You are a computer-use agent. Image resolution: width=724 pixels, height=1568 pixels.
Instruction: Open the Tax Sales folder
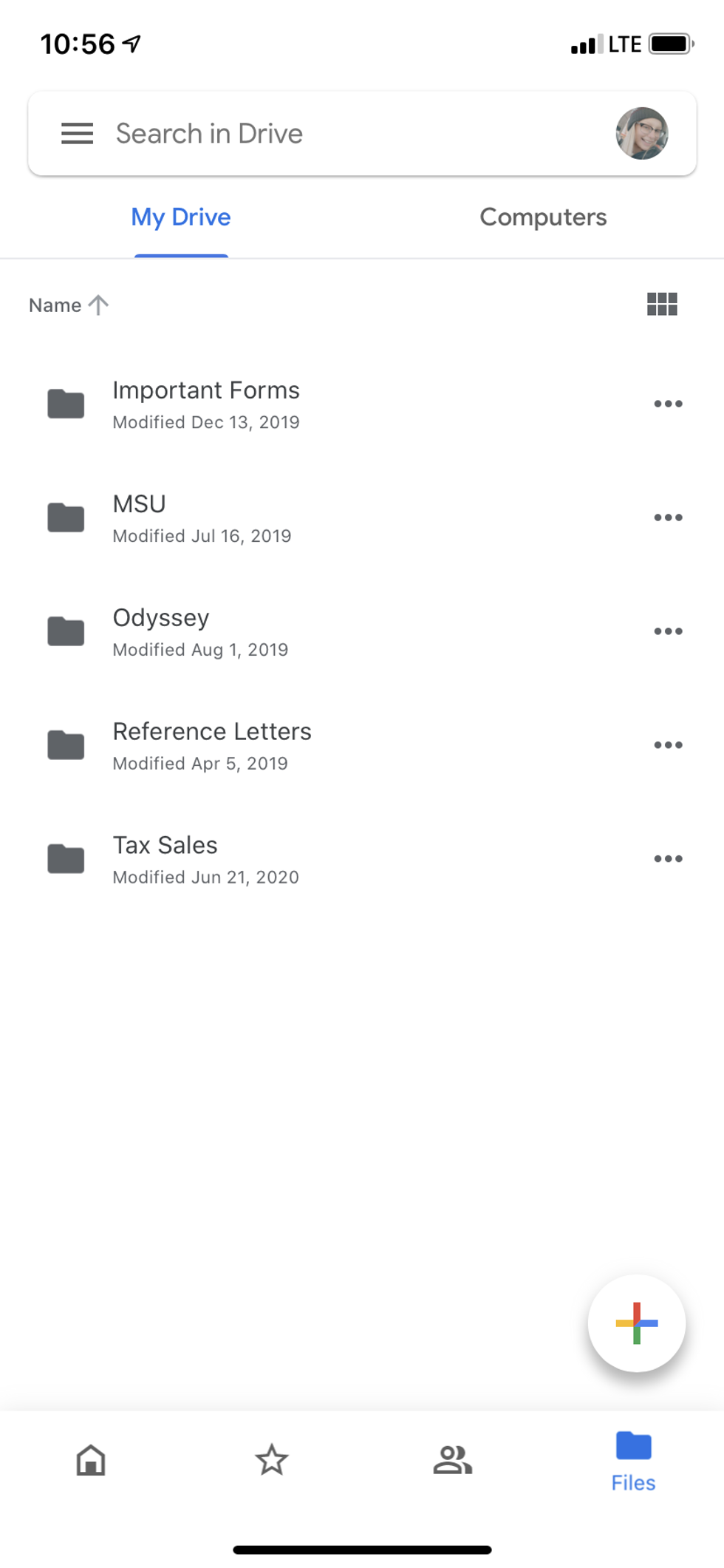point(165,859)
